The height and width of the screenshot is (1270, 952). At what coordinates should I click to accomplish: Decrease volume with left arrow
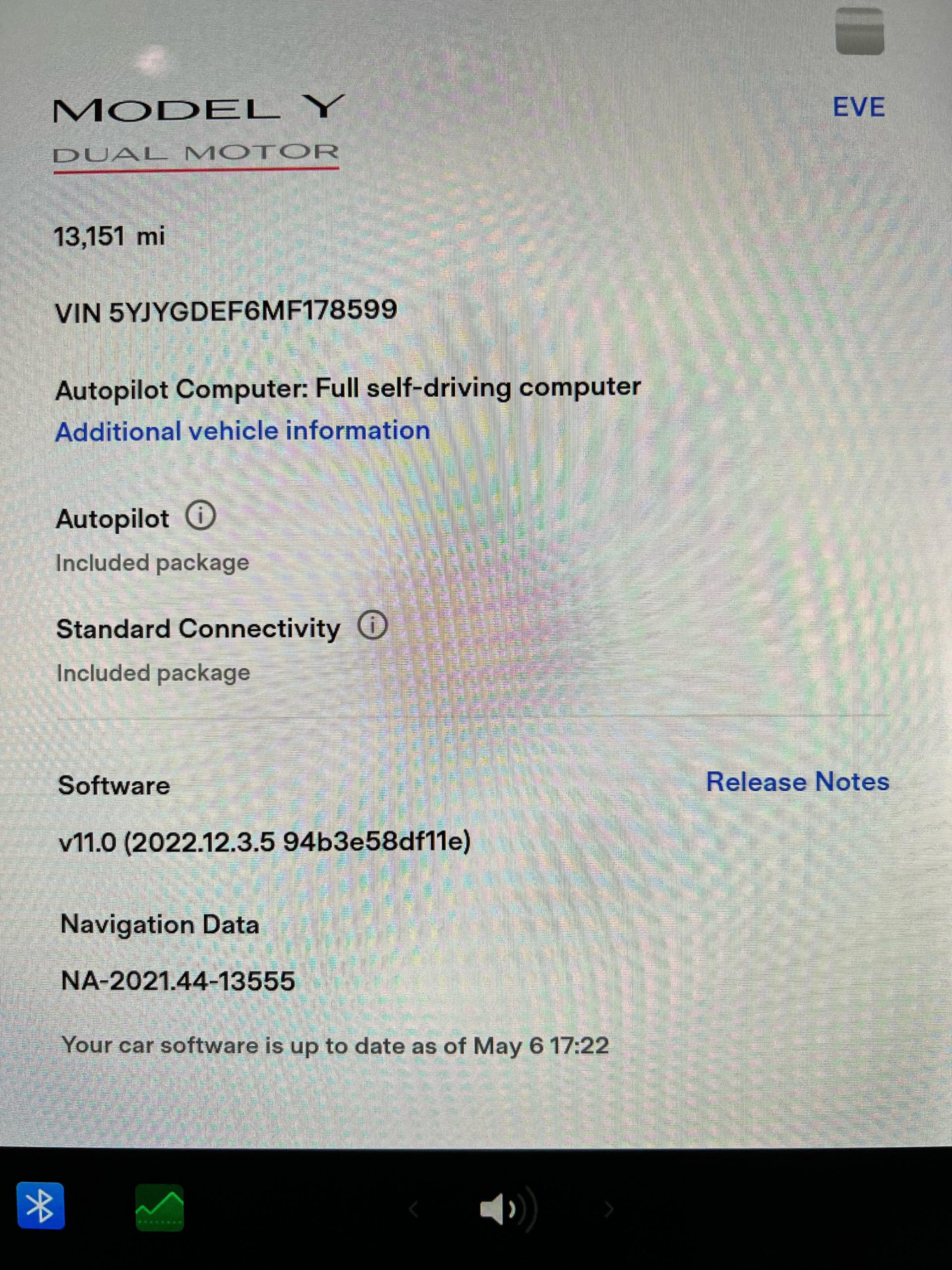pyautogui.click(x=413, y=1209)
